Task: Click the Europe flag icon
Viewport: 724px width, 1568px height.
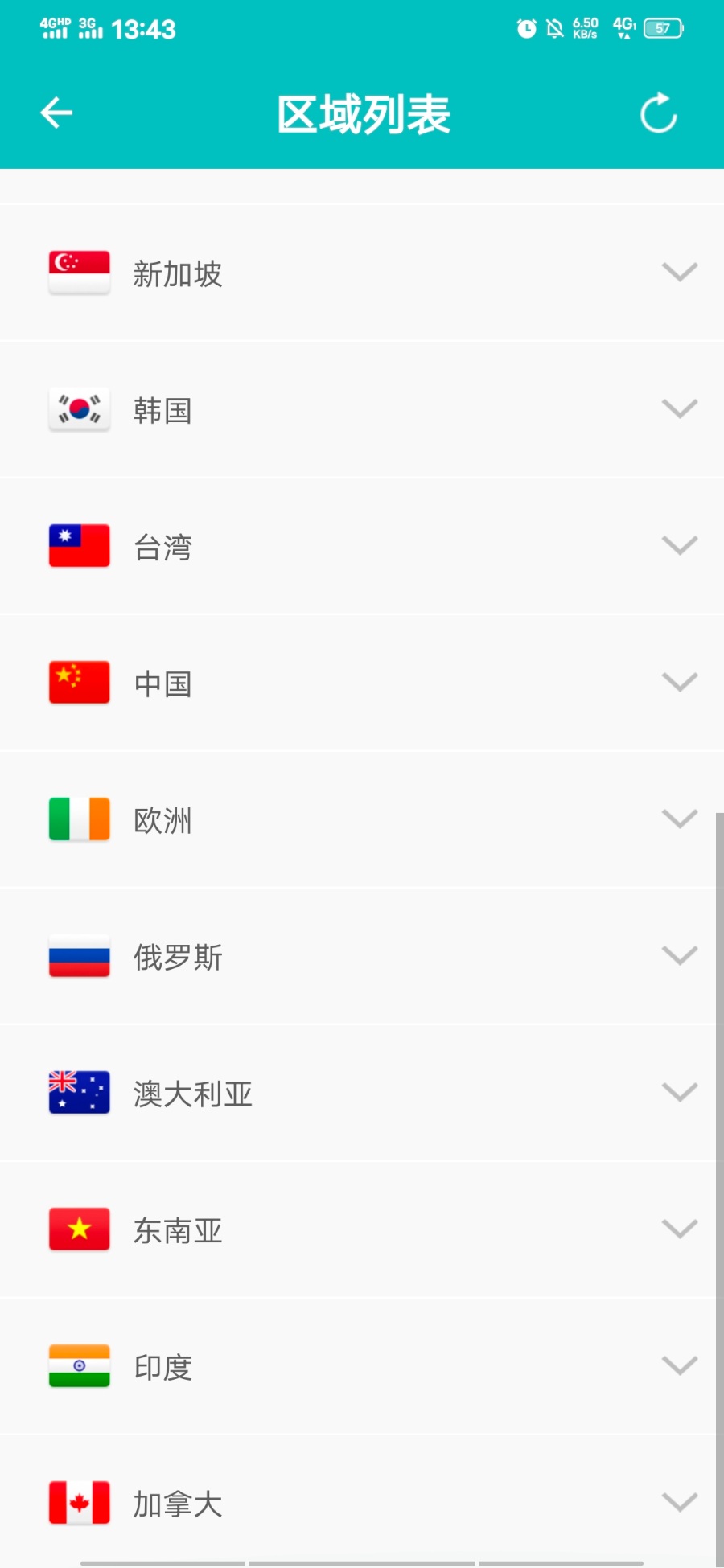Action: [x=79, y=819]
